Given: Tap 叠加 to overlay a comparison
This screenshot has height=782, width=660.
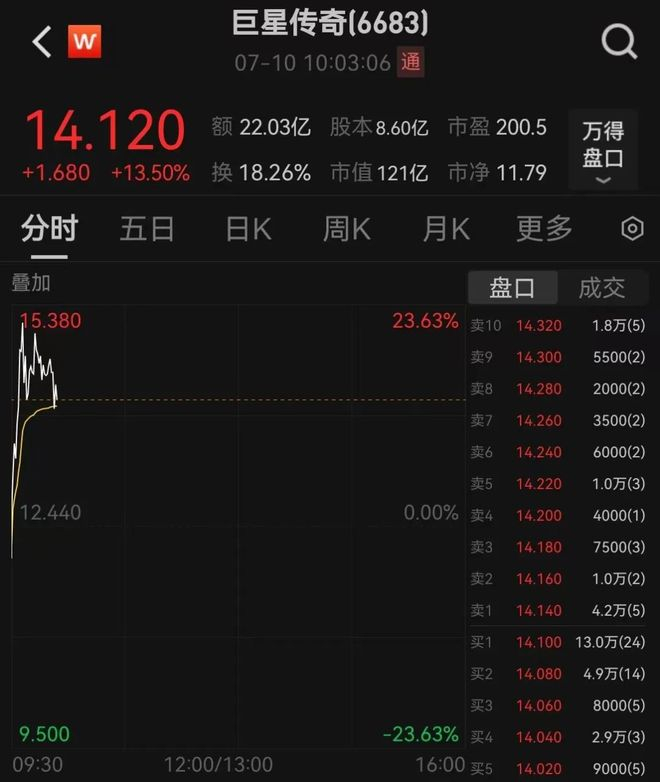Looking at the screenshot, I should [31, 283].
